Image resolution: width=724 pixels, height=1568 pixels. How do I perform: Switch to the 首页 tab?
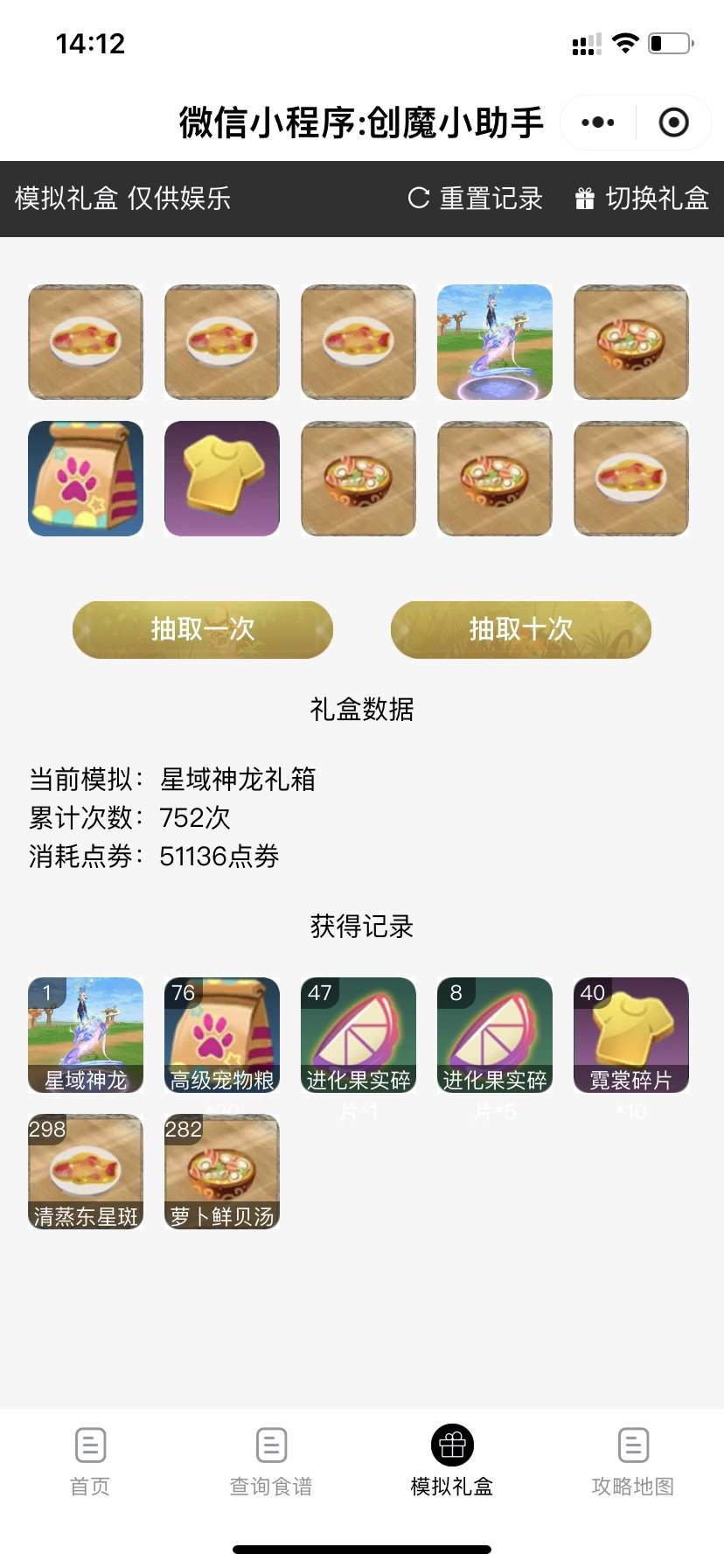[x=90, y=1461]
